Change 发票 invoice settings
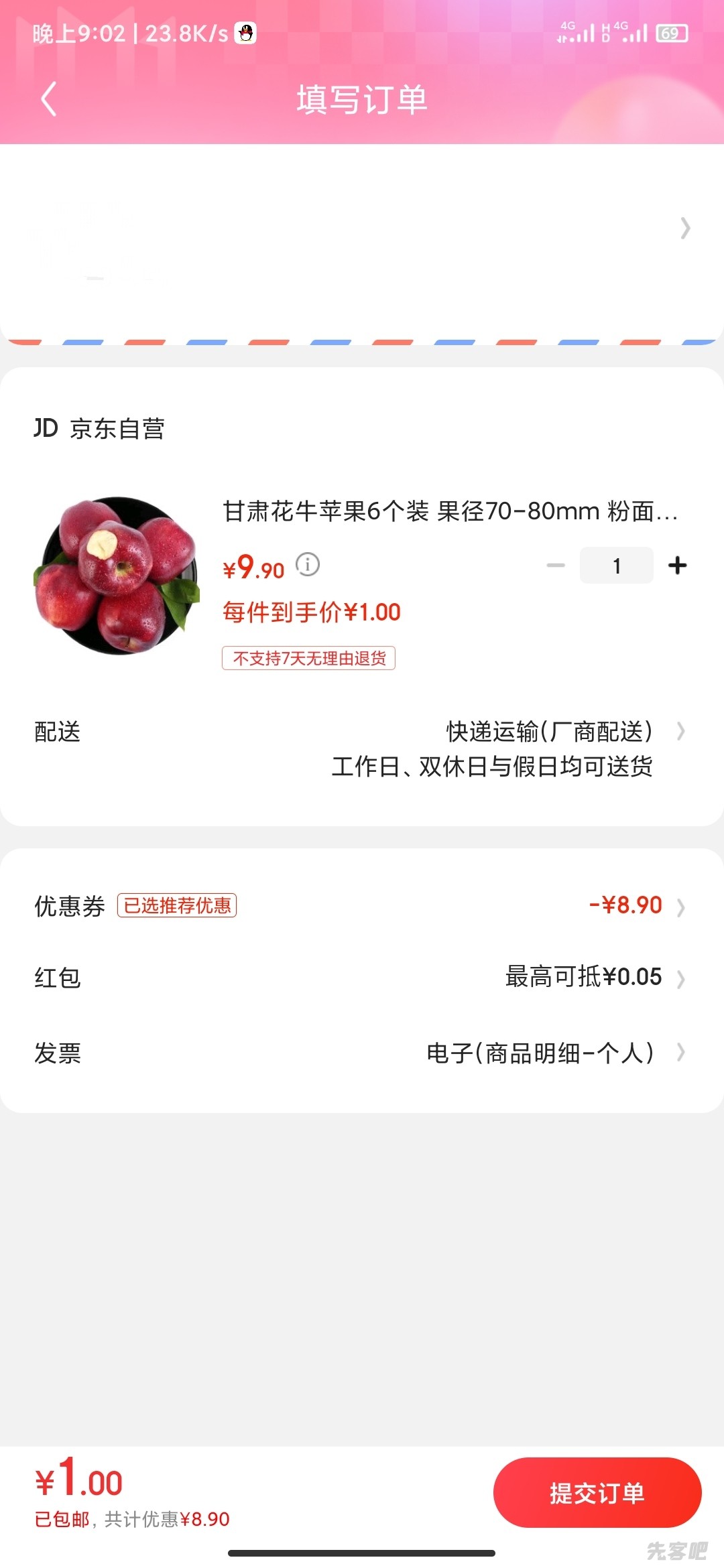Screen dimensions: 724x1568 tap(362, 1053)
